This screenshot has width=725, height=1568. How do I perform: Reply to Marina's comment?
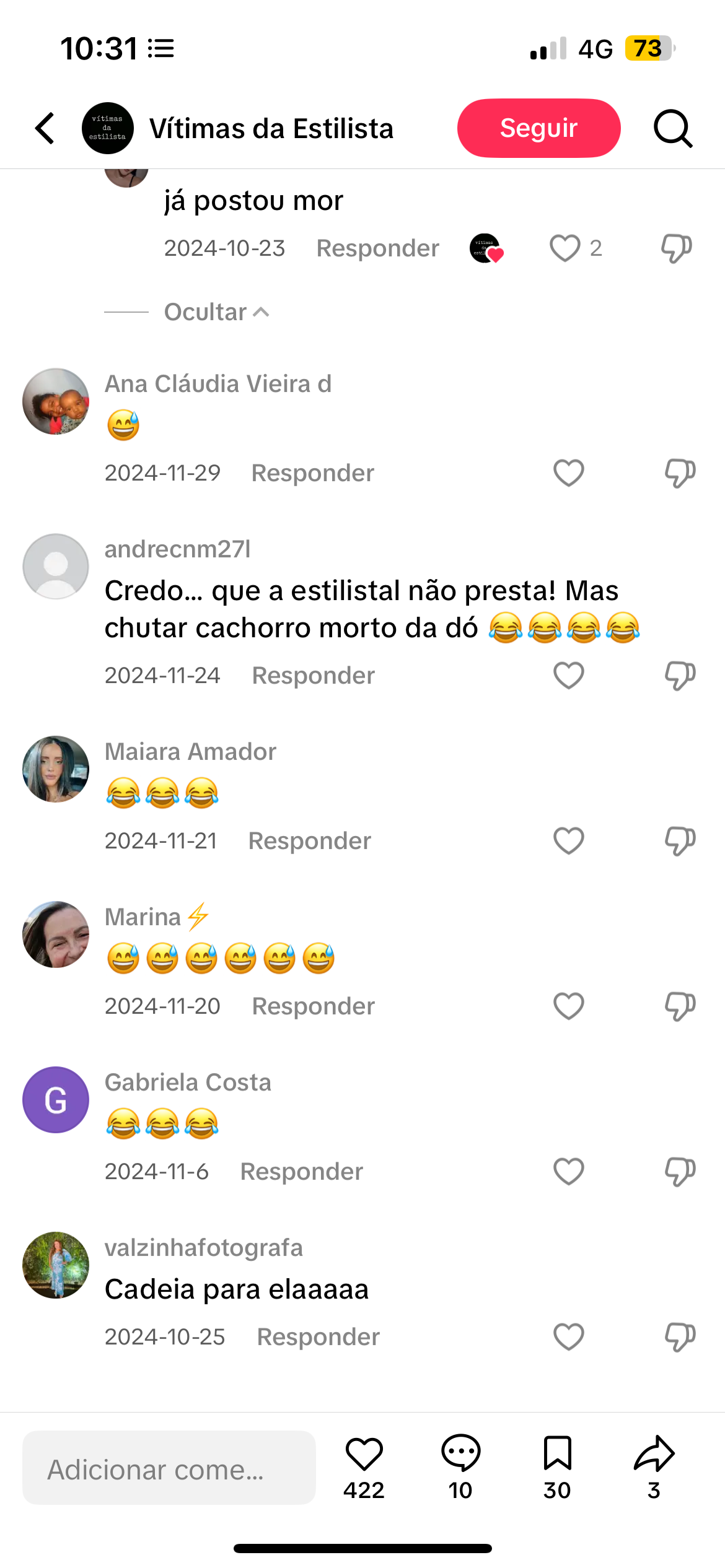click(313, 1006)
